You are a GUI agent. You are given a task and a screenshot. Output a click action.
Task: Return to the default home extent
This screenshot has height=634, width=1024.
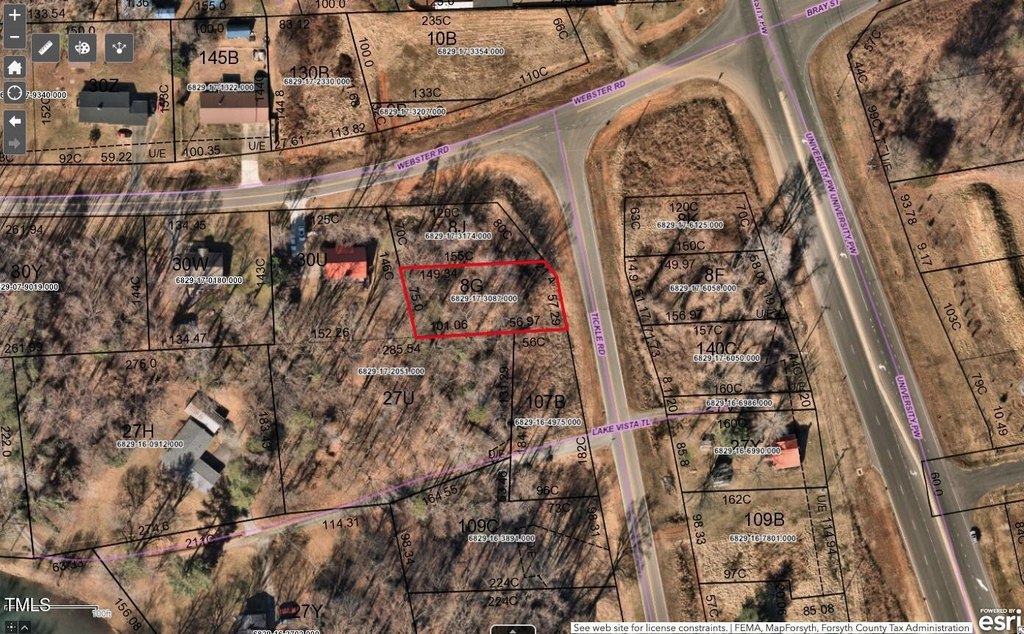(x=14, y=67)
